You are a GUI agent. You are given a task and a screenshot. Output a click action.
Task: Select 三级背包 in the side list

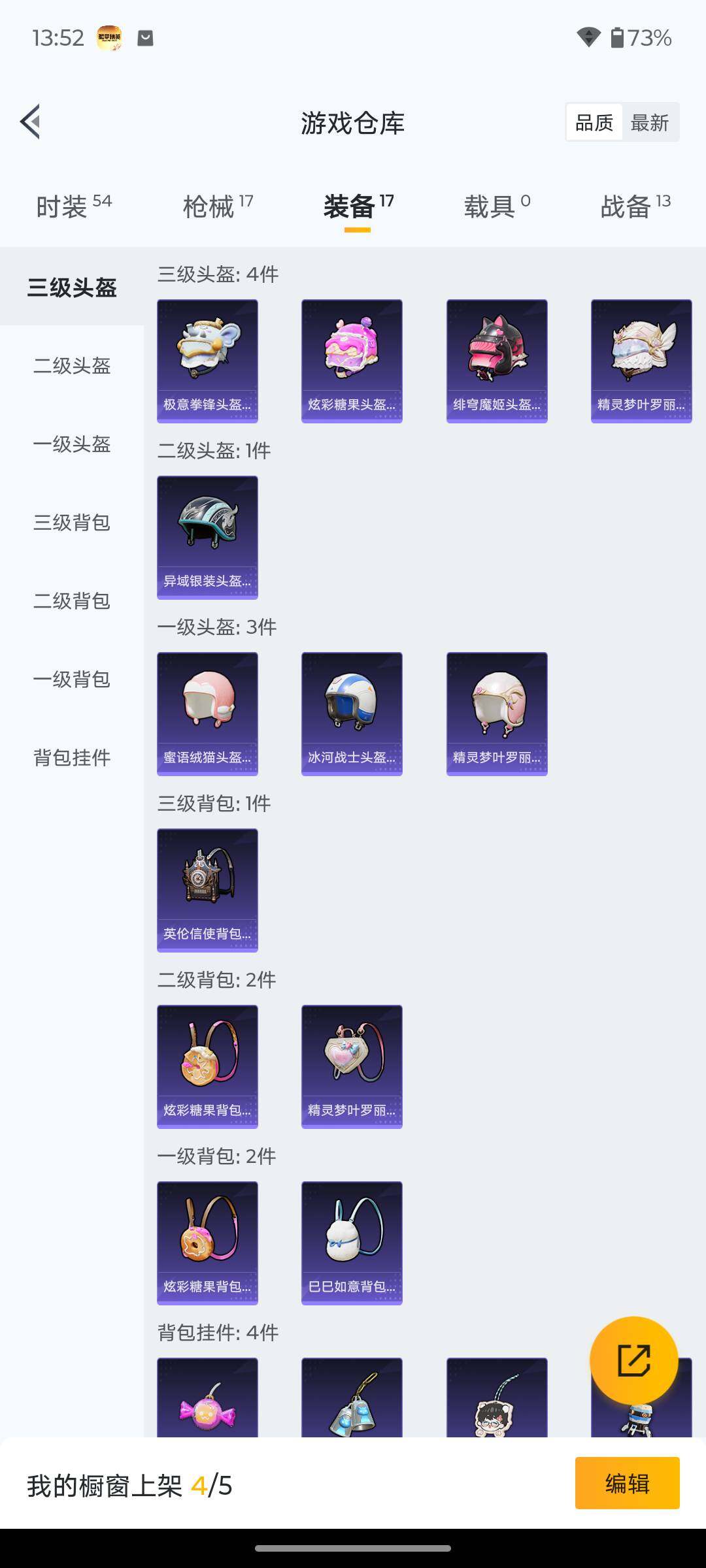pos(72,523)
